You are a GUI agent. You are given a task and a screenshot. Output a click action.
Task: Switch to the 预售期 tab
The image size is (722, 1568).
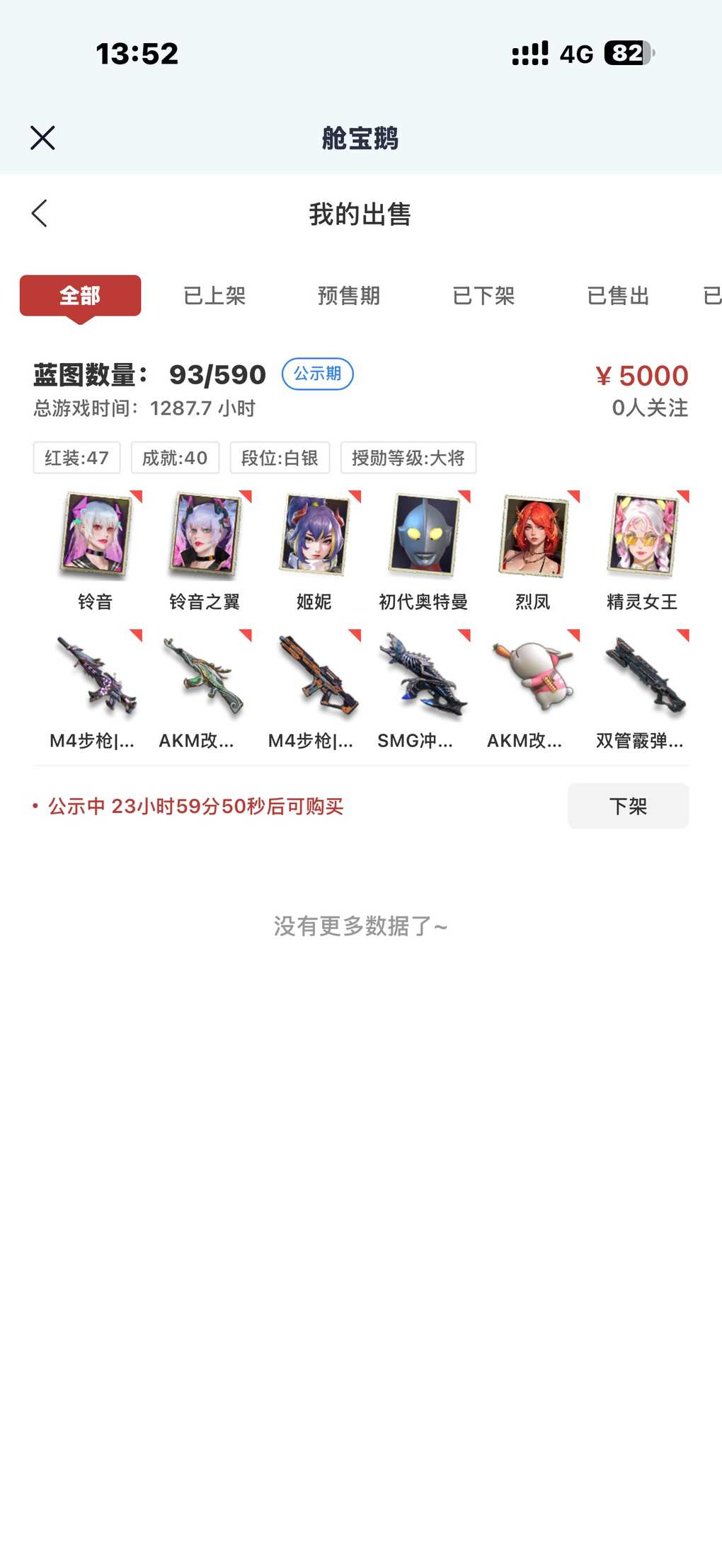point(348,296)
